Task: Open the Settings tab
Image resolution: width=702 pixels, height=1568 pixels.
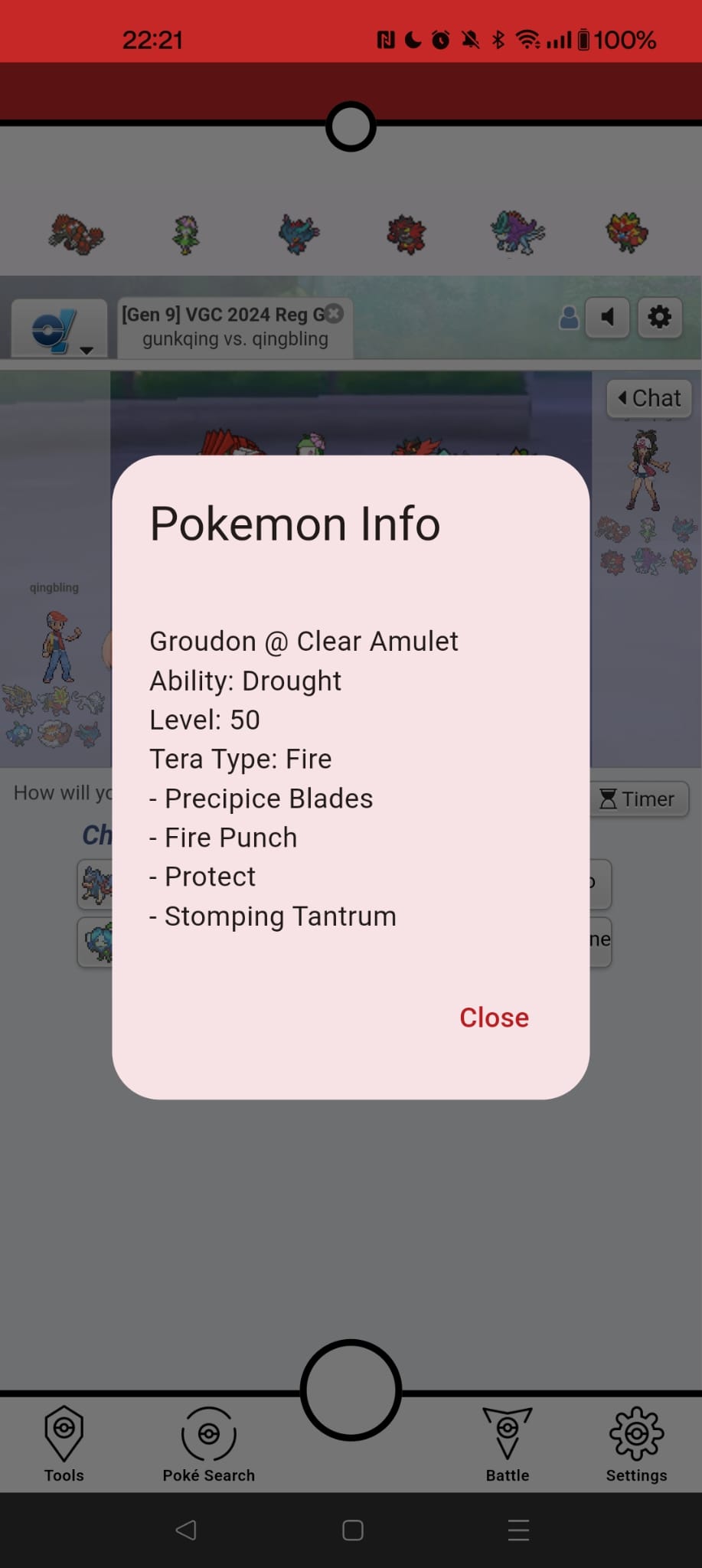Action: tap(636, 1444)
